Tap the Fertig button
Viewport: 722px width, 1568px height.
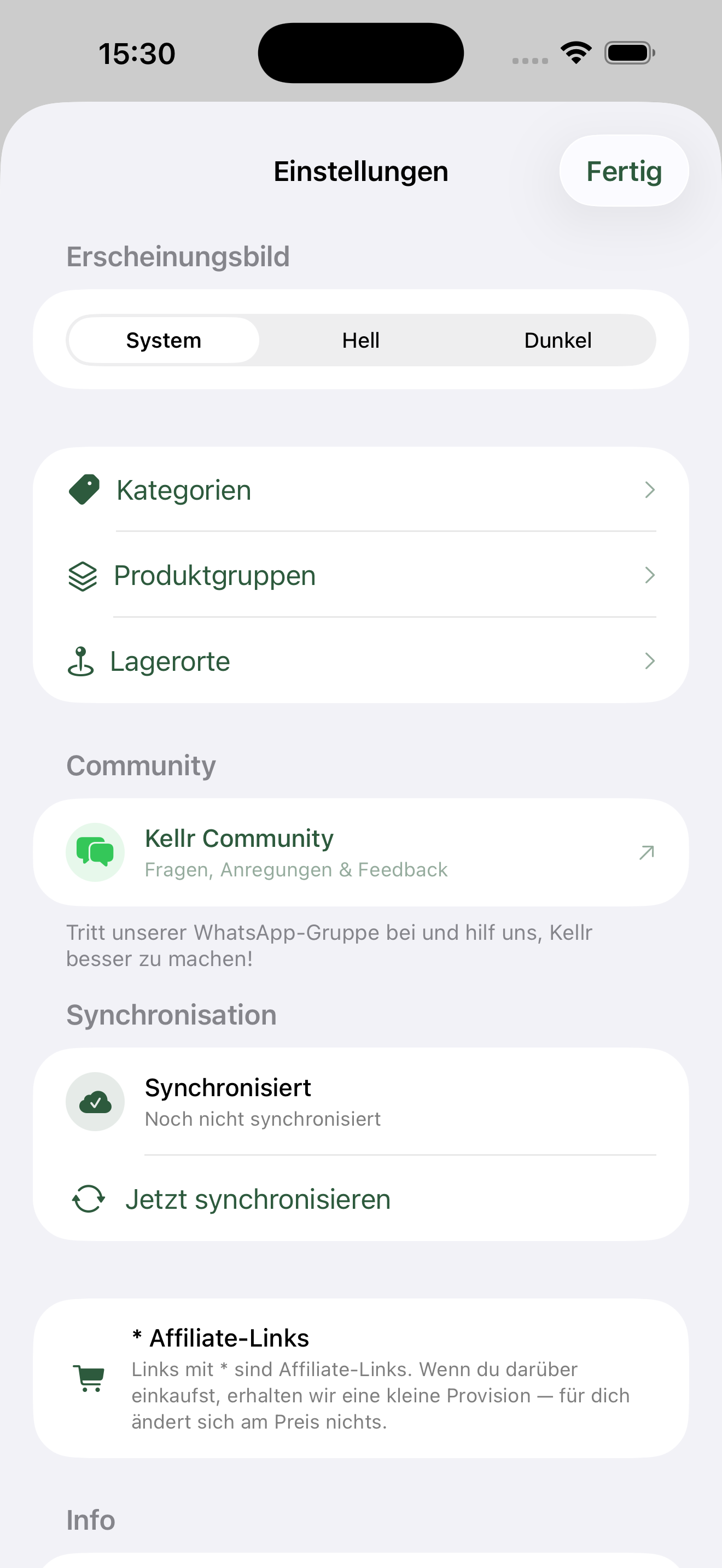[x=624, y=171]
